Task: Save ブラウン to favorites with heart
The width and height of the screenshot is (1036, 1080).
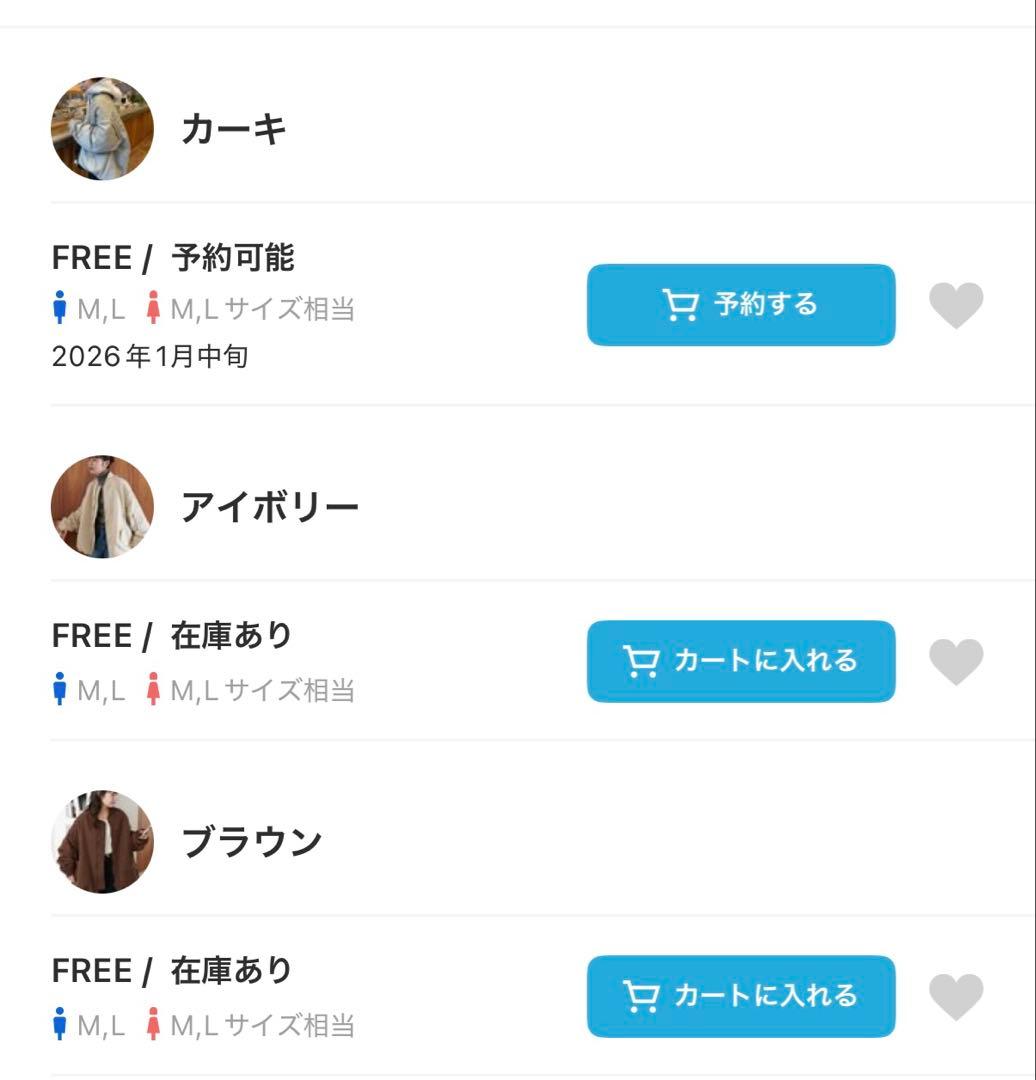Action: [956, 996]
